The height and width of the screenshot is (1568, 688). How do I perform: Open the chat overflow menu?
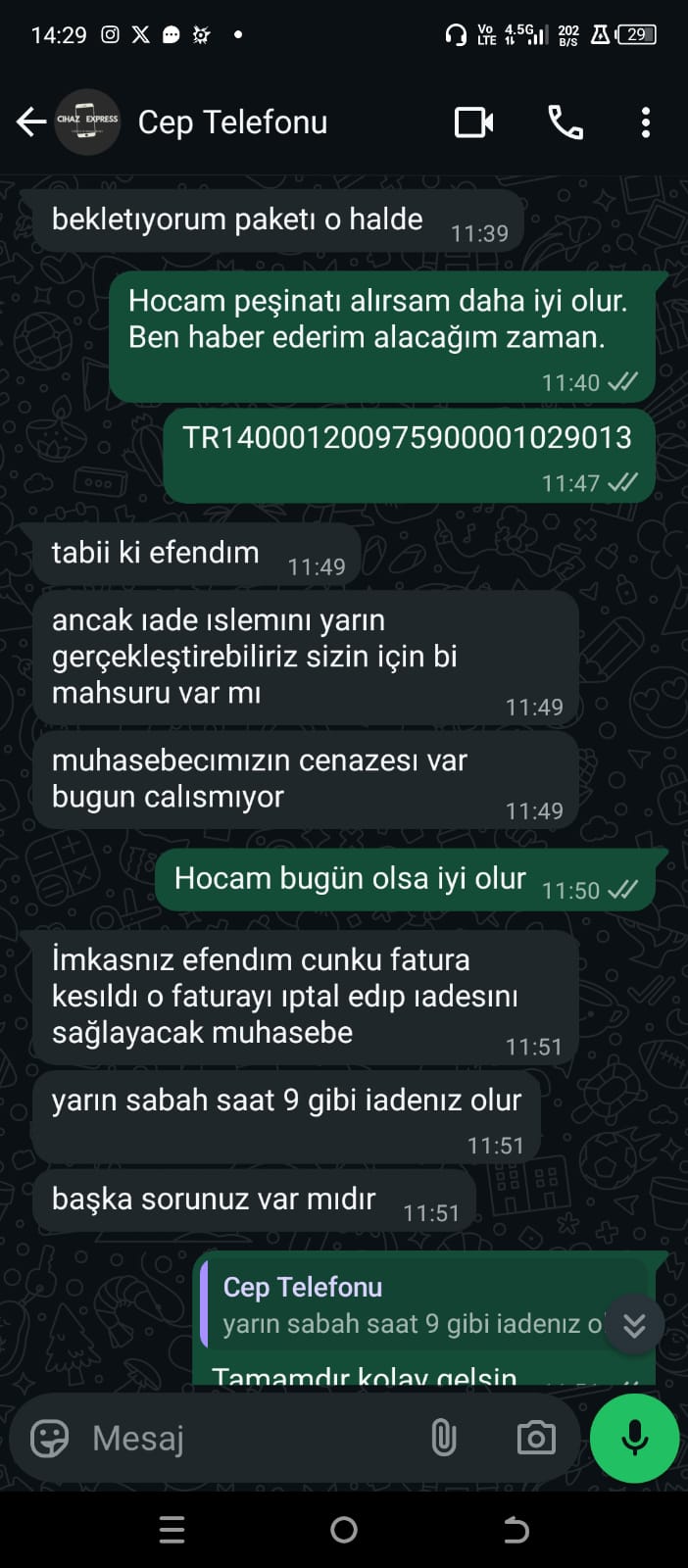[x=645, y=122]
